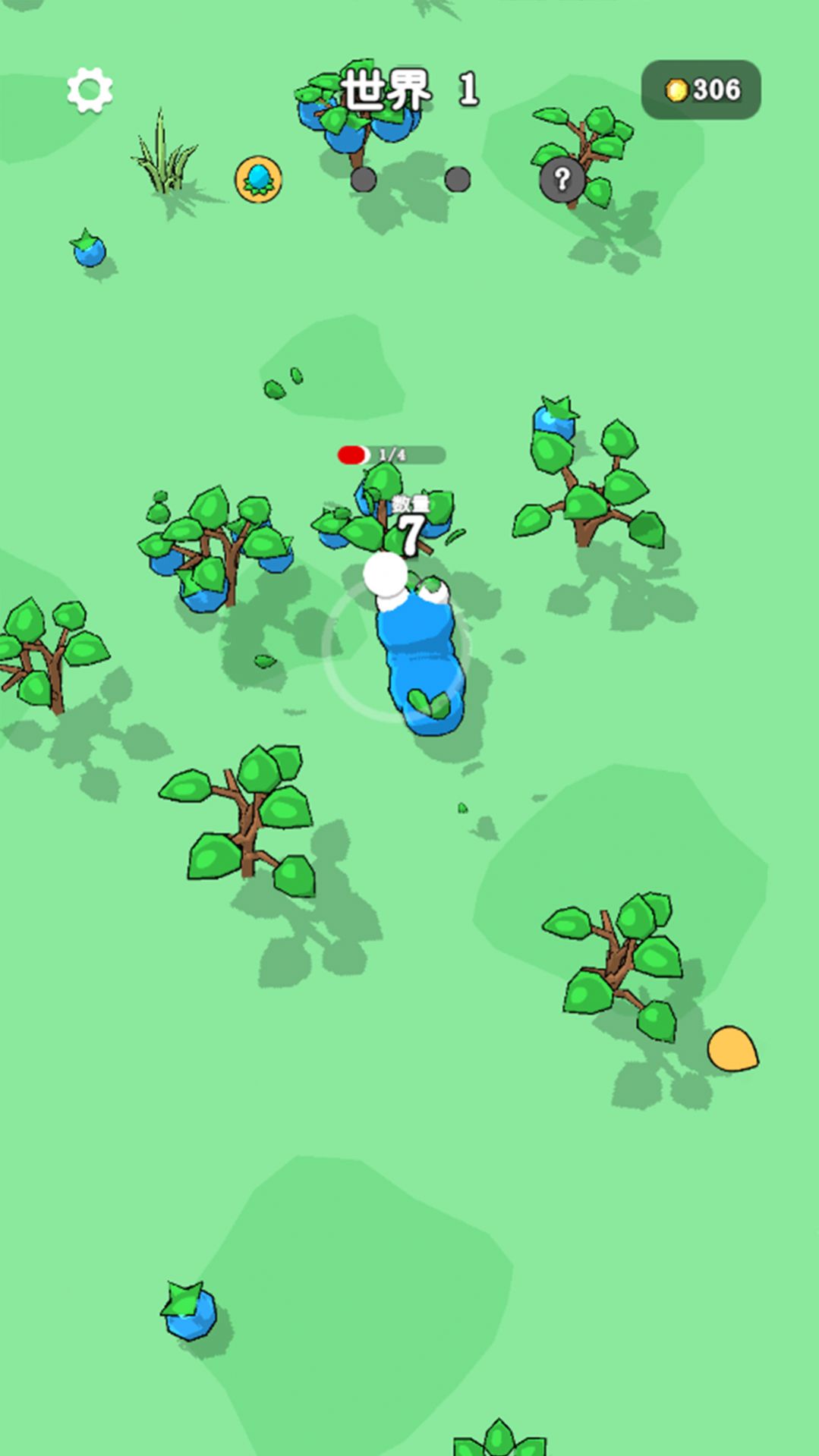
Task: Tap the question mark mystery icon
Action: click(562, 180)
